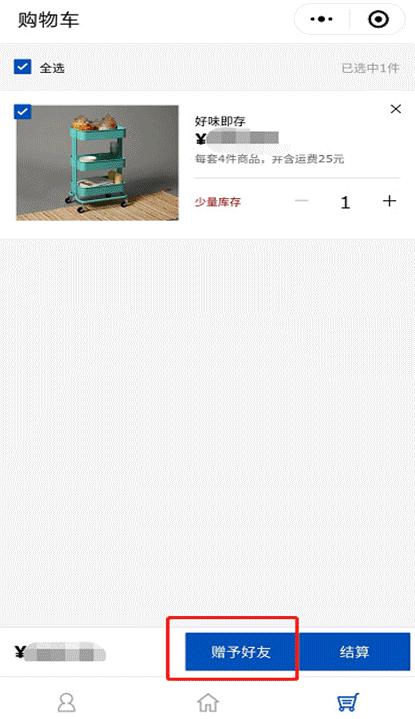Remove 好味即存 from the cart
This screenshot has height=719, width=415.
click(x=395, y=109)
